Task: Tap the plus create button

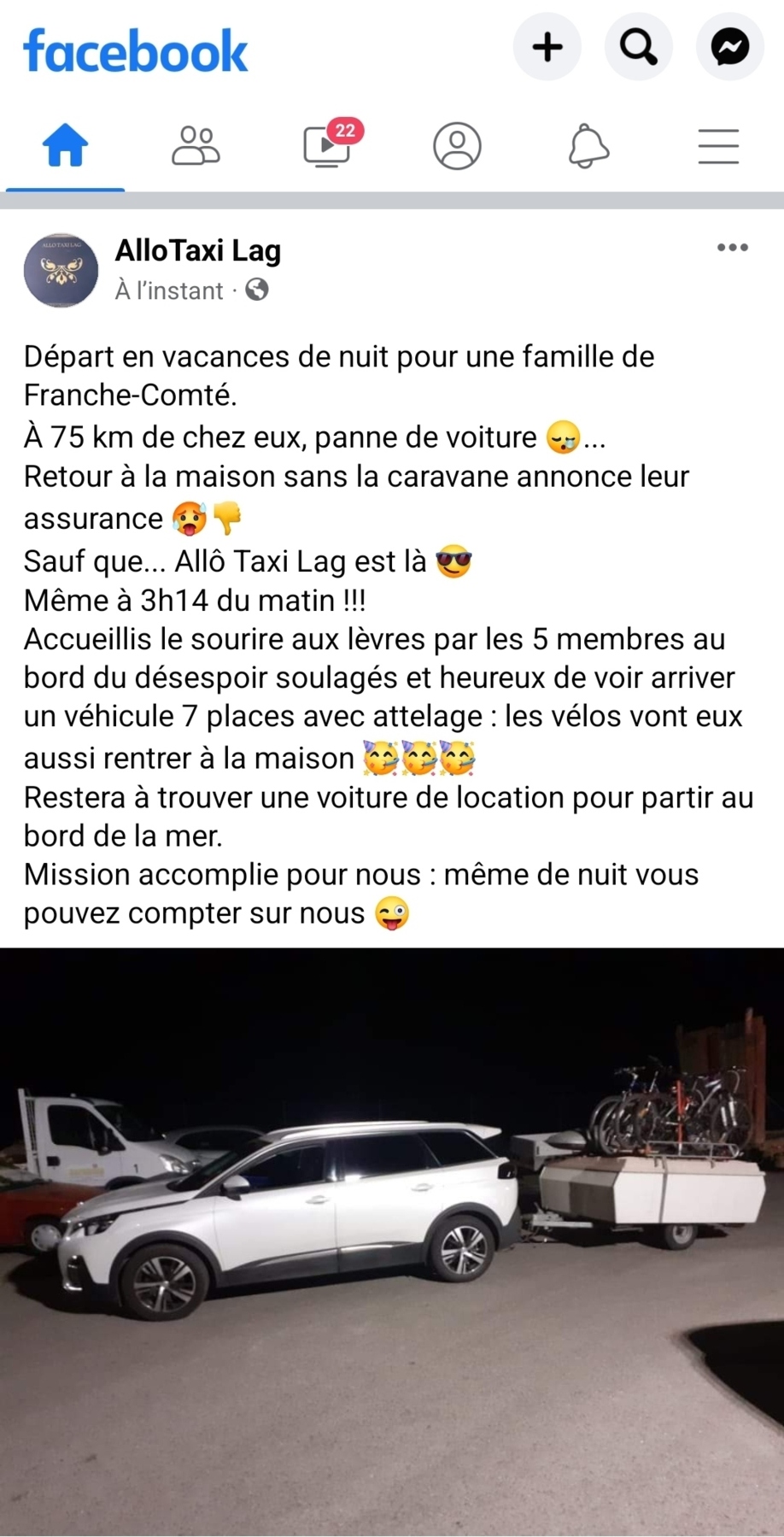Action: 547,47
